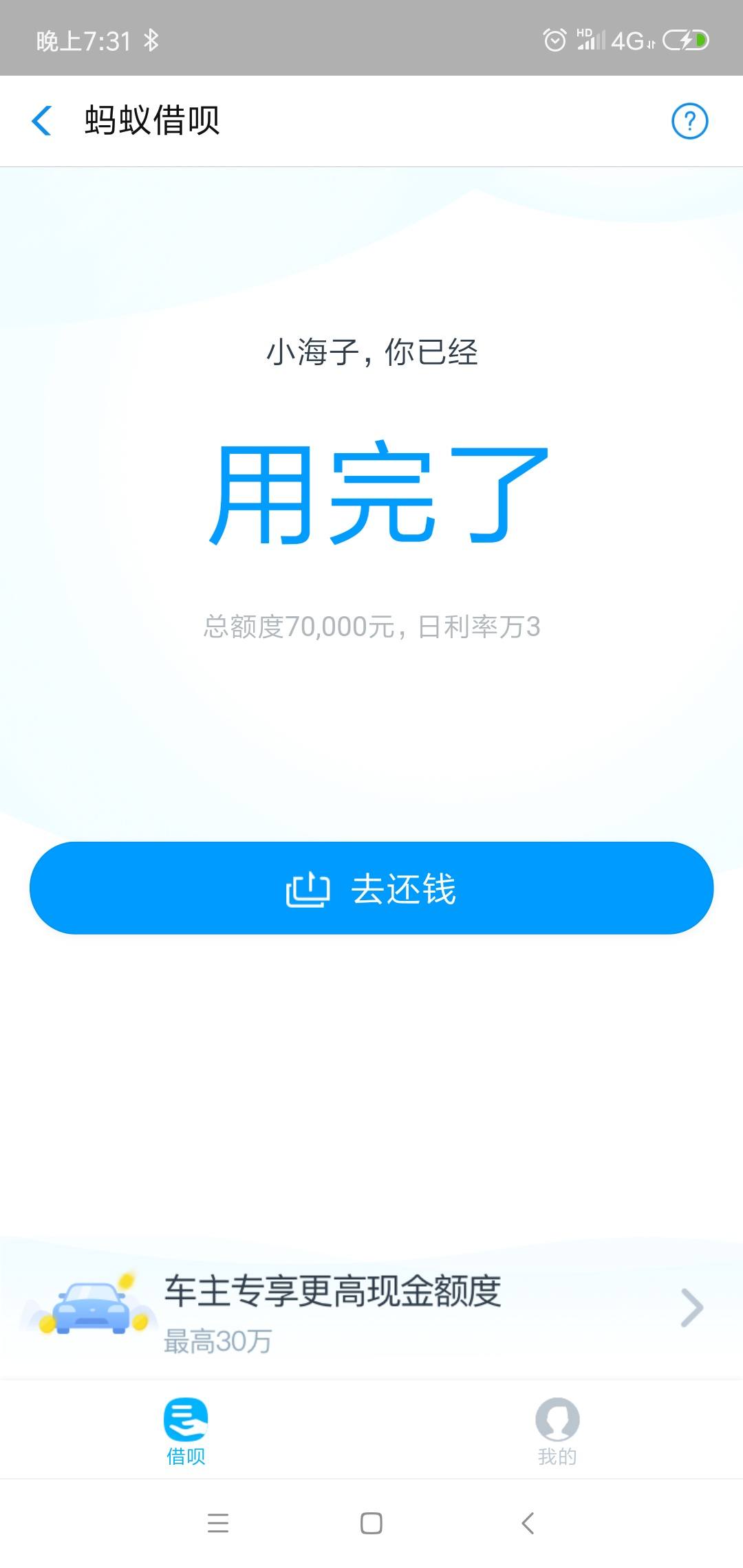Viewport: 743px width, 1568px height.
Task: Switch to the 借呗 tab
Action: coord(186,1431)
